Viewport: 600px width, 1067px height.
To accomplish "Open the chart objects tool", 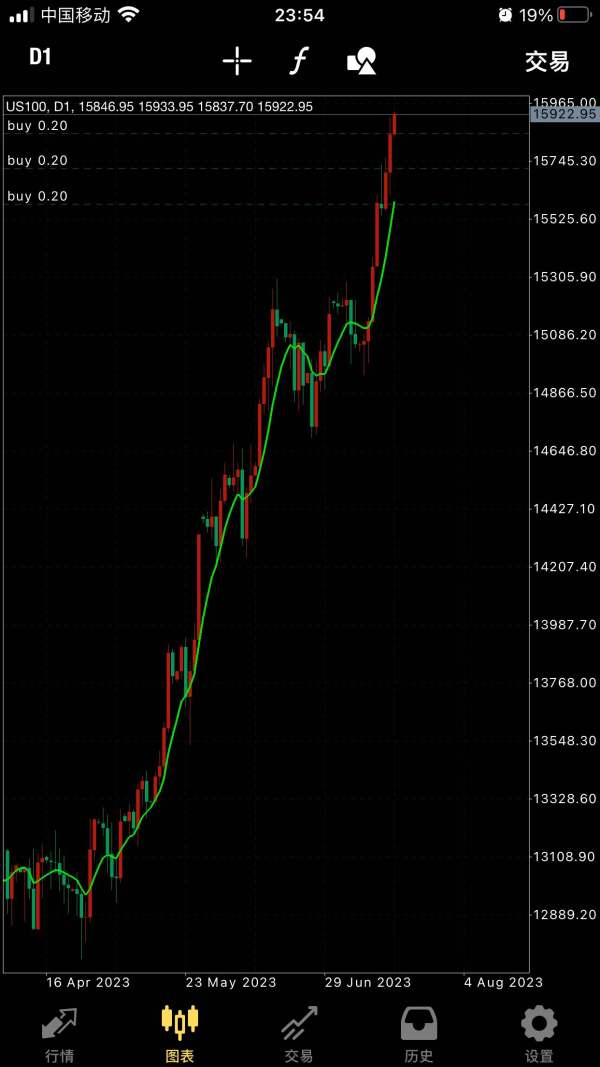I will tap(361, 61).
